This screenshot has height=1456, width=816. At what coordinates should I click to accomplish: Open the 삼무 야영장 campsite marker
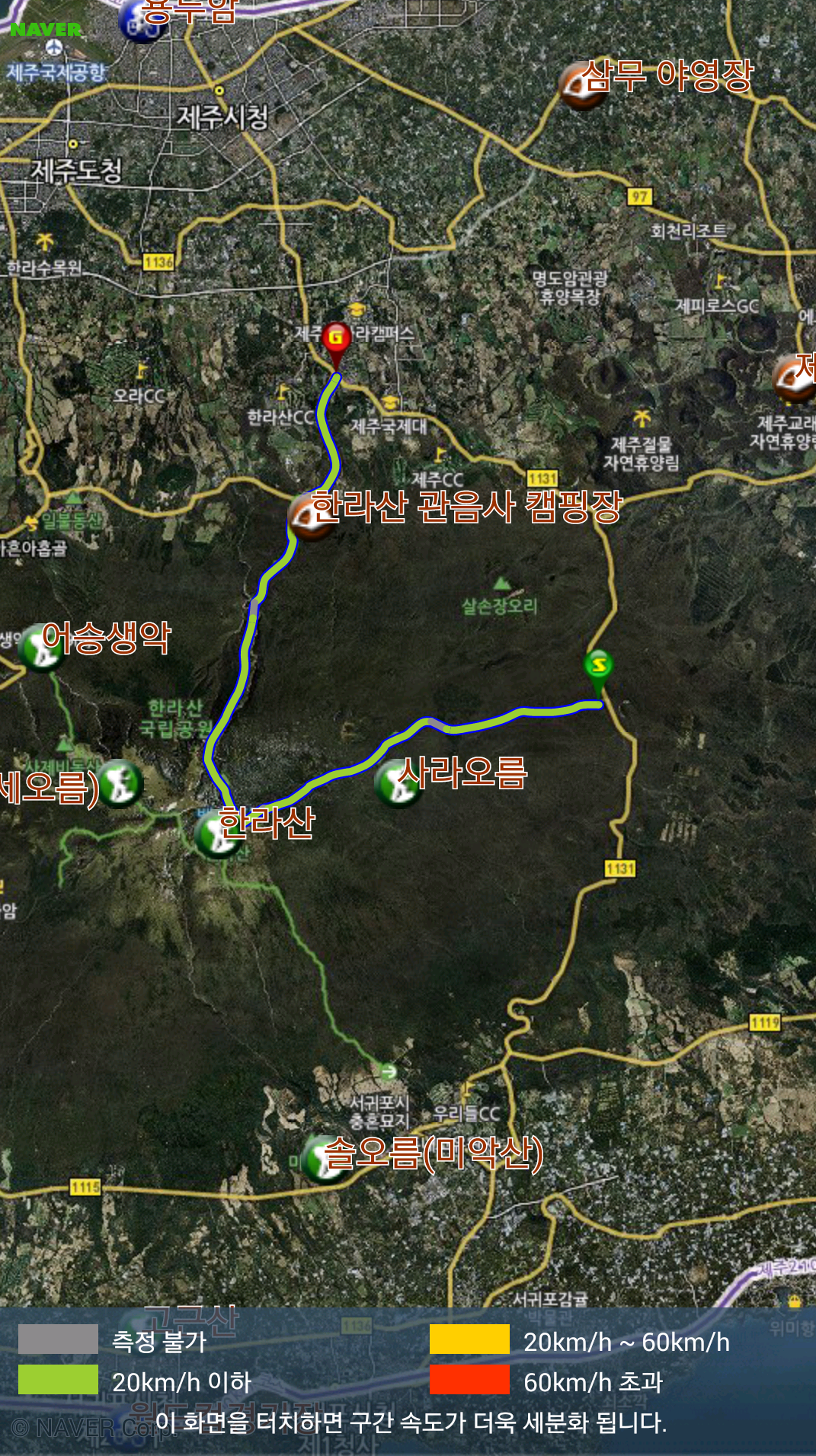click(582, 86)
